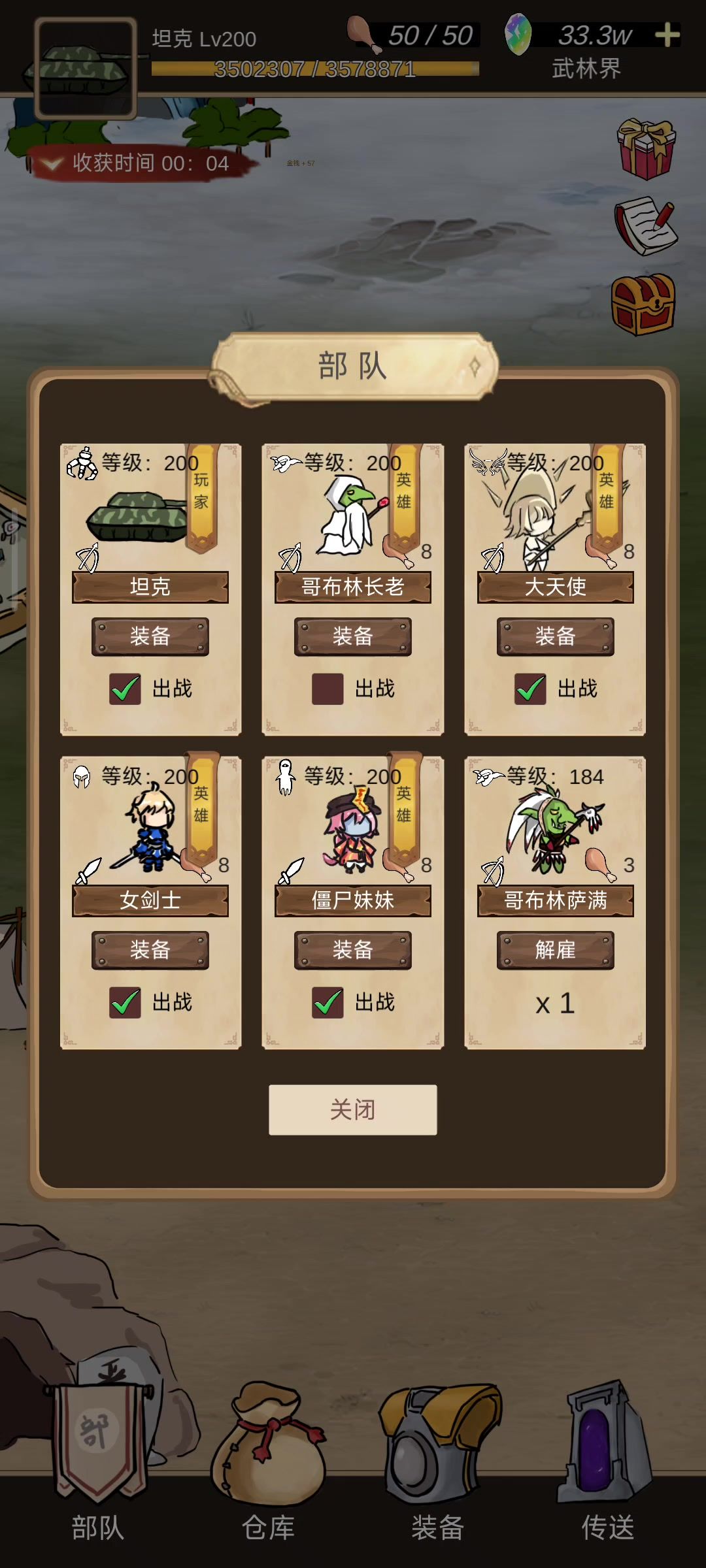706x1568 pixels.
Task: Uncheck 出战 for 大天使
Action: pyautogui.click(x=531, y=689)
